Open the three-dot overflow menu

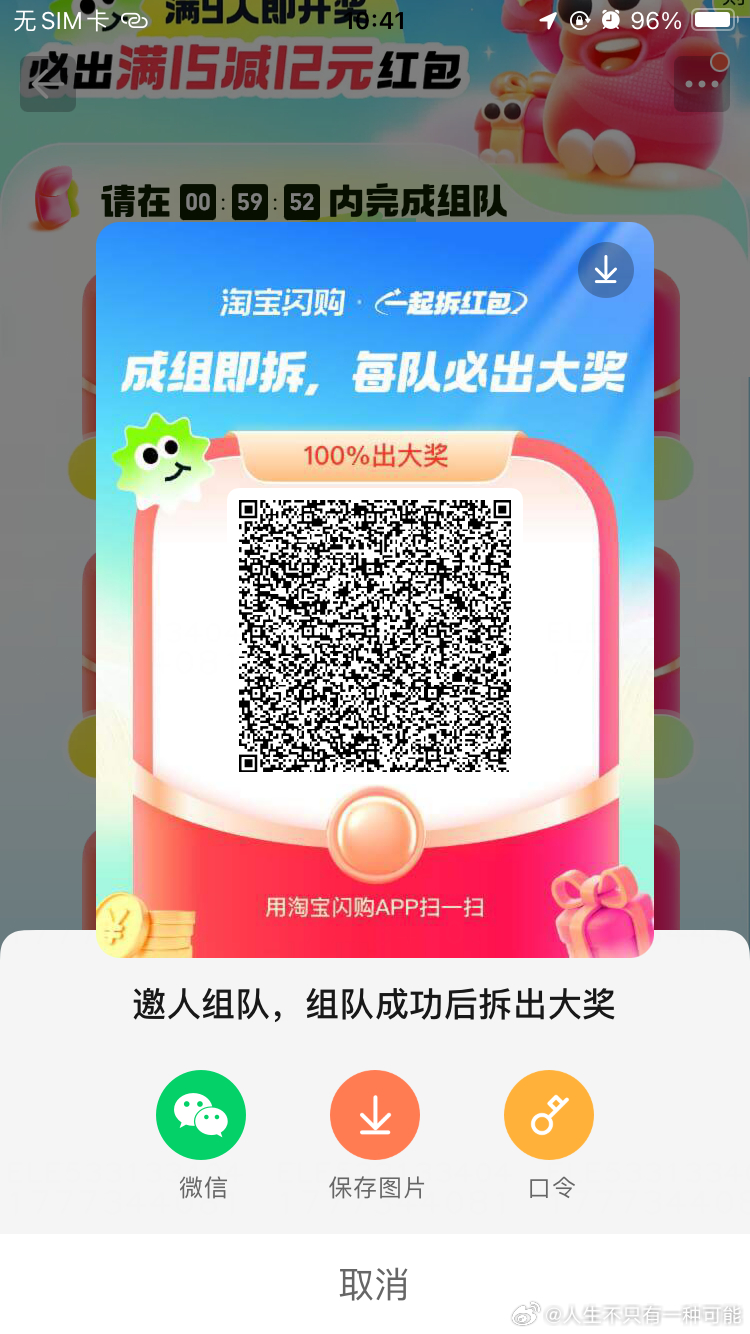701,84
